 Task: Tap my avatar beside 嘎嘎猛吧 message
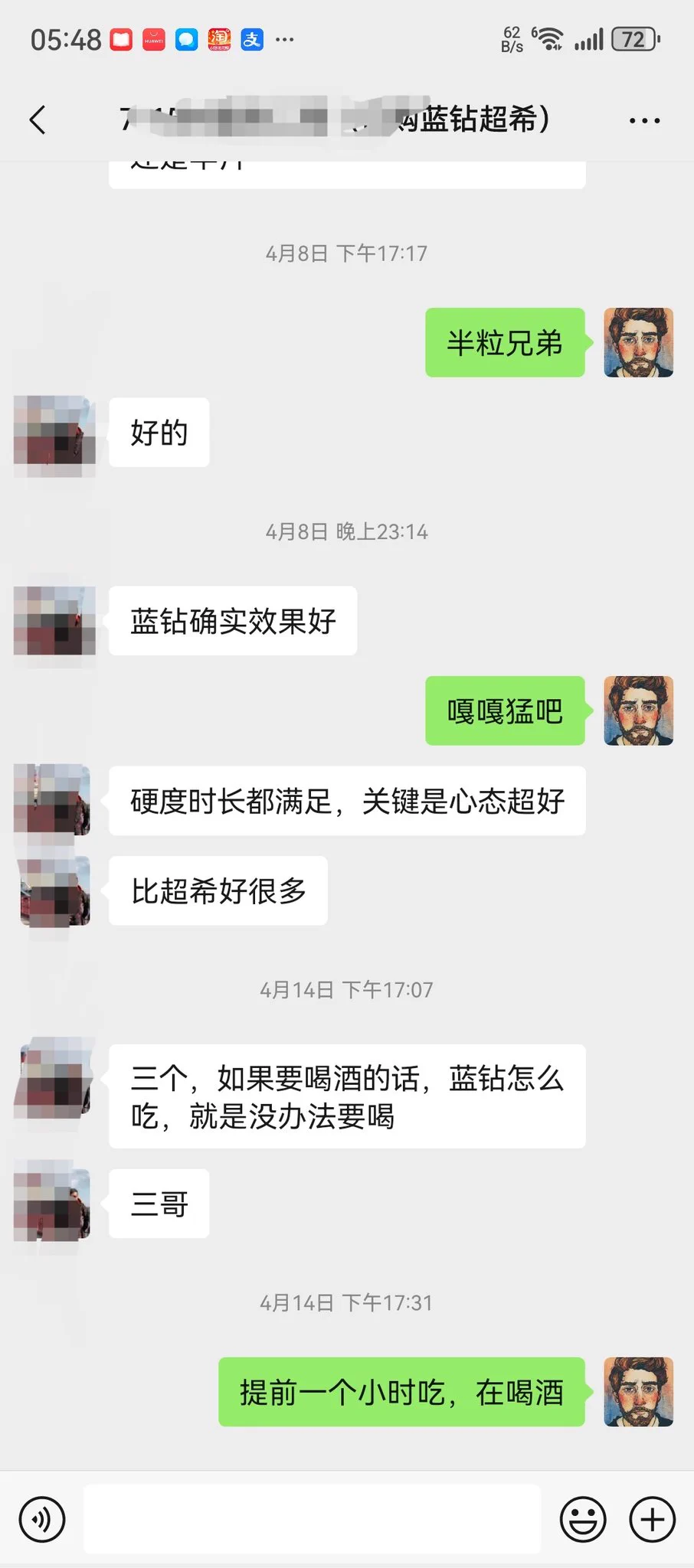coord(638,710)
